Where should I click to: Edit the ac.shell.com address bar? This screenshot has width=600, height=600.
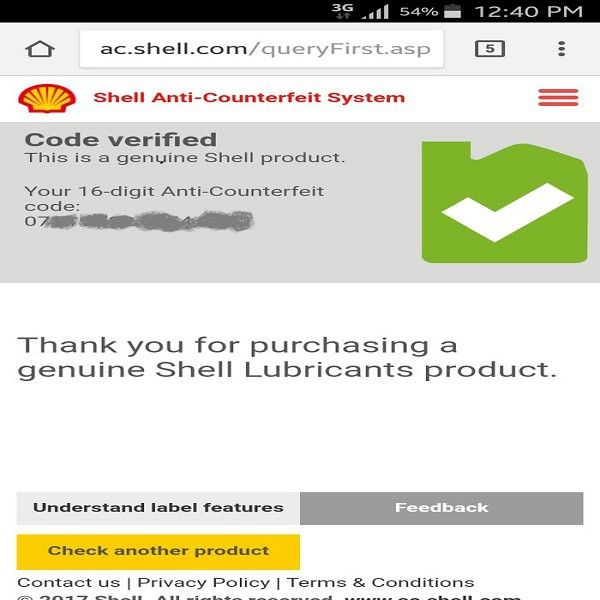tap(264, 49)
